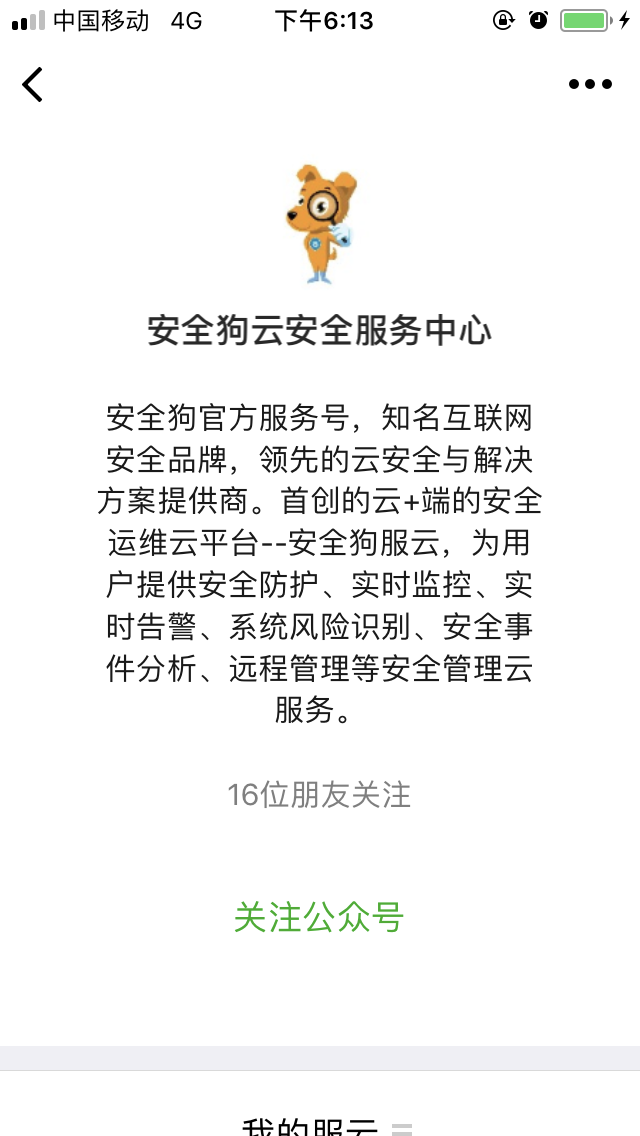Open the 我的服云 menu below

[x=320, y=1124]
